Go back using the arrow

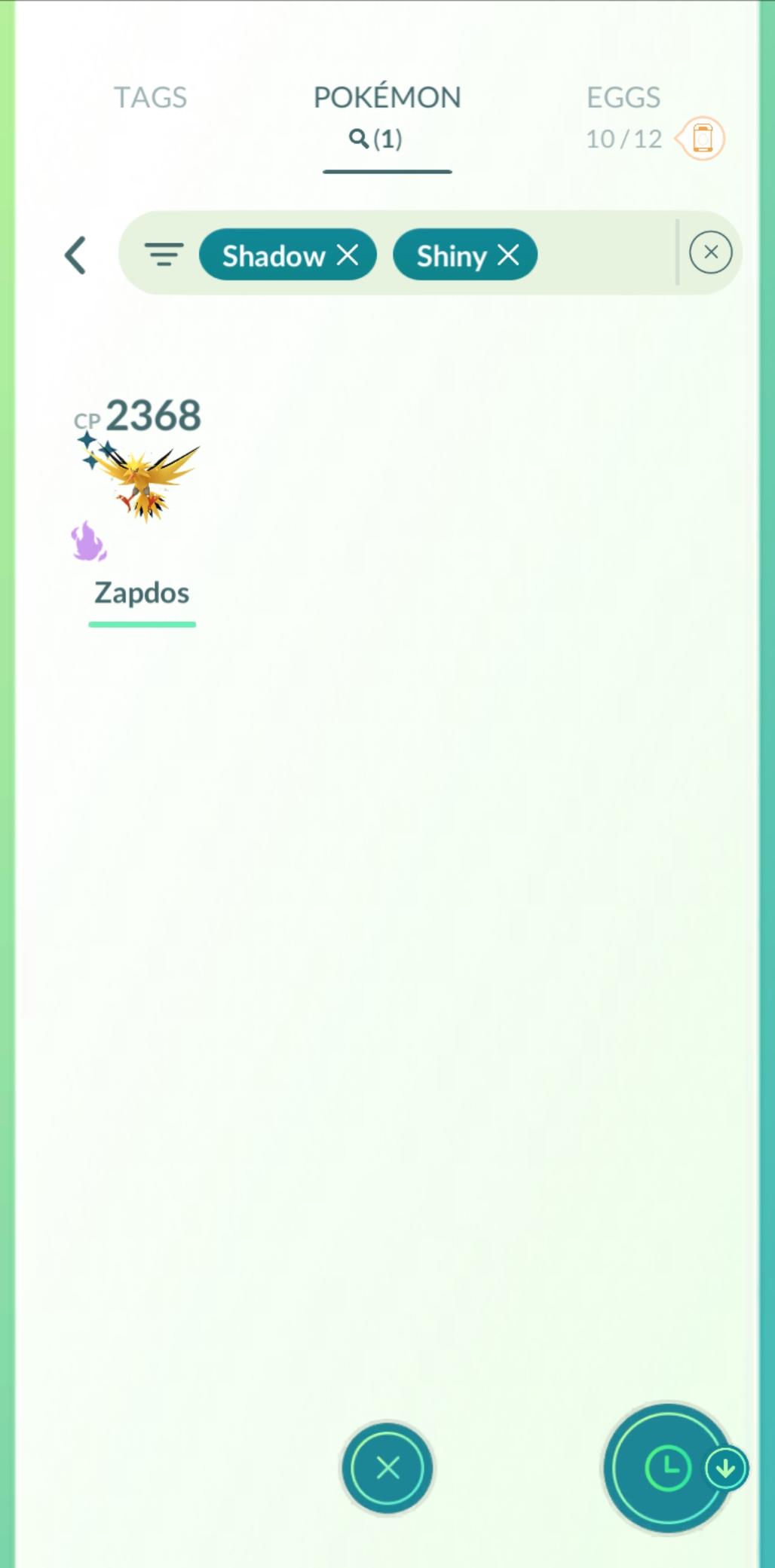[75, 255]
